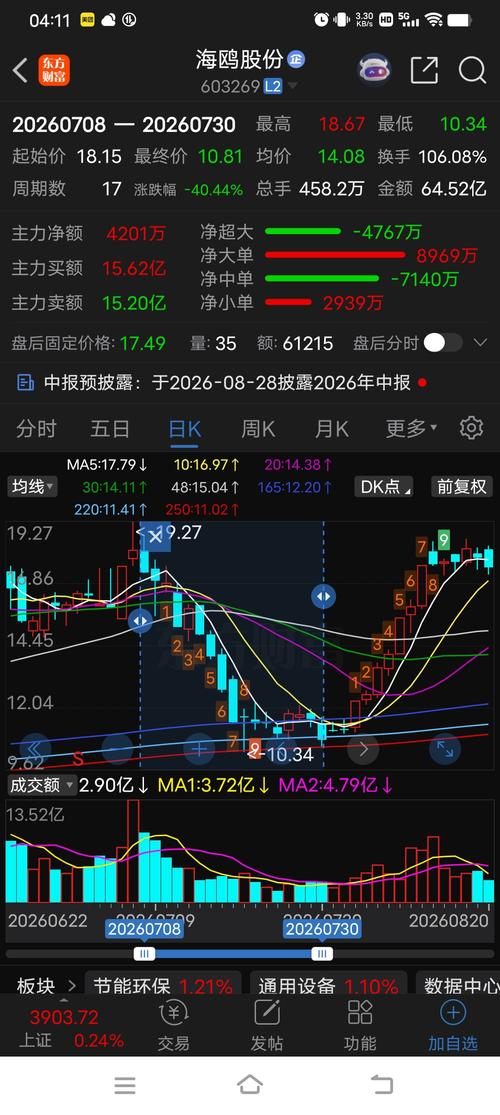Change the 前复权 adjustment setting
This screenshot has height=1115, width=500.
pyautogui.click(x=462, y=487)
